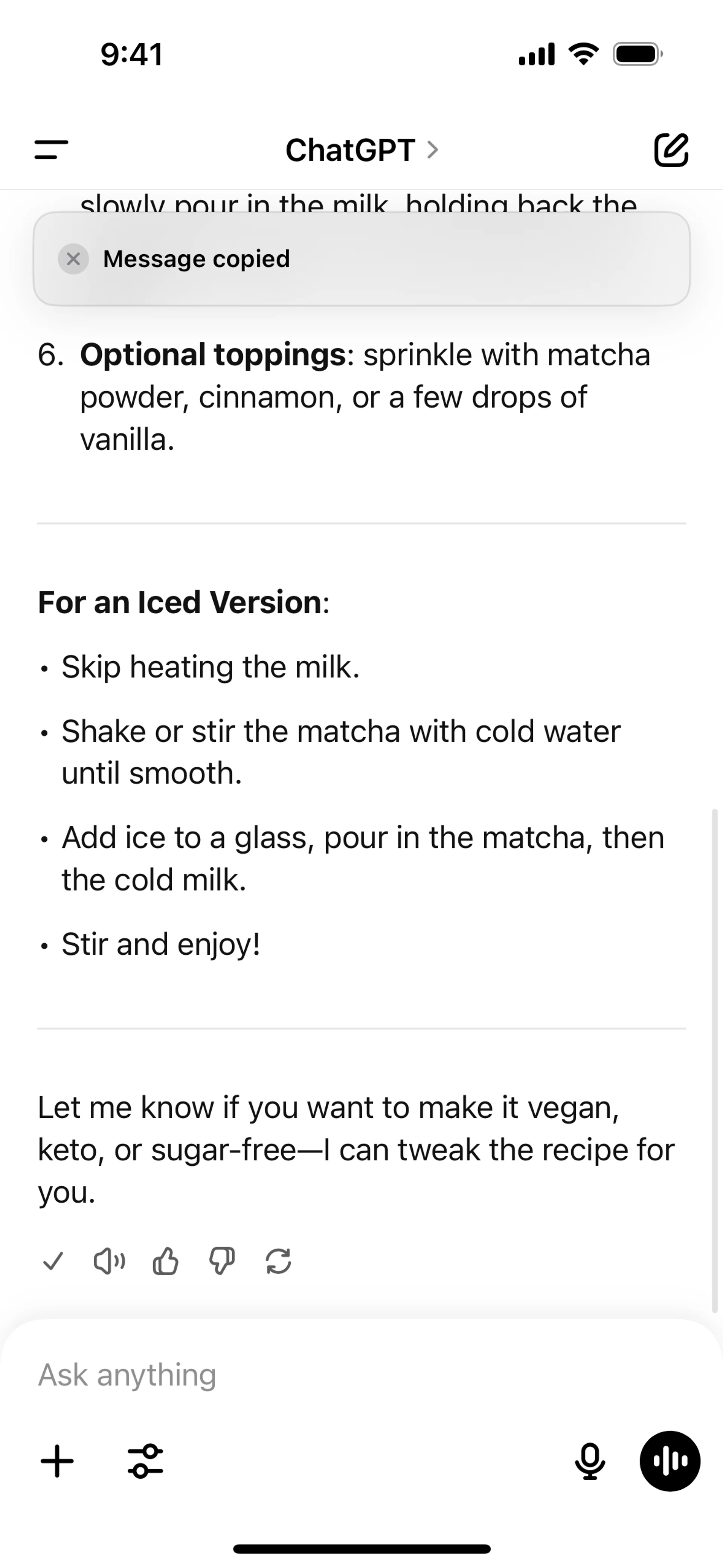Tap the copied checkmark icon
This screenshot has width=723, height=1568.
tap(53, 1261)
